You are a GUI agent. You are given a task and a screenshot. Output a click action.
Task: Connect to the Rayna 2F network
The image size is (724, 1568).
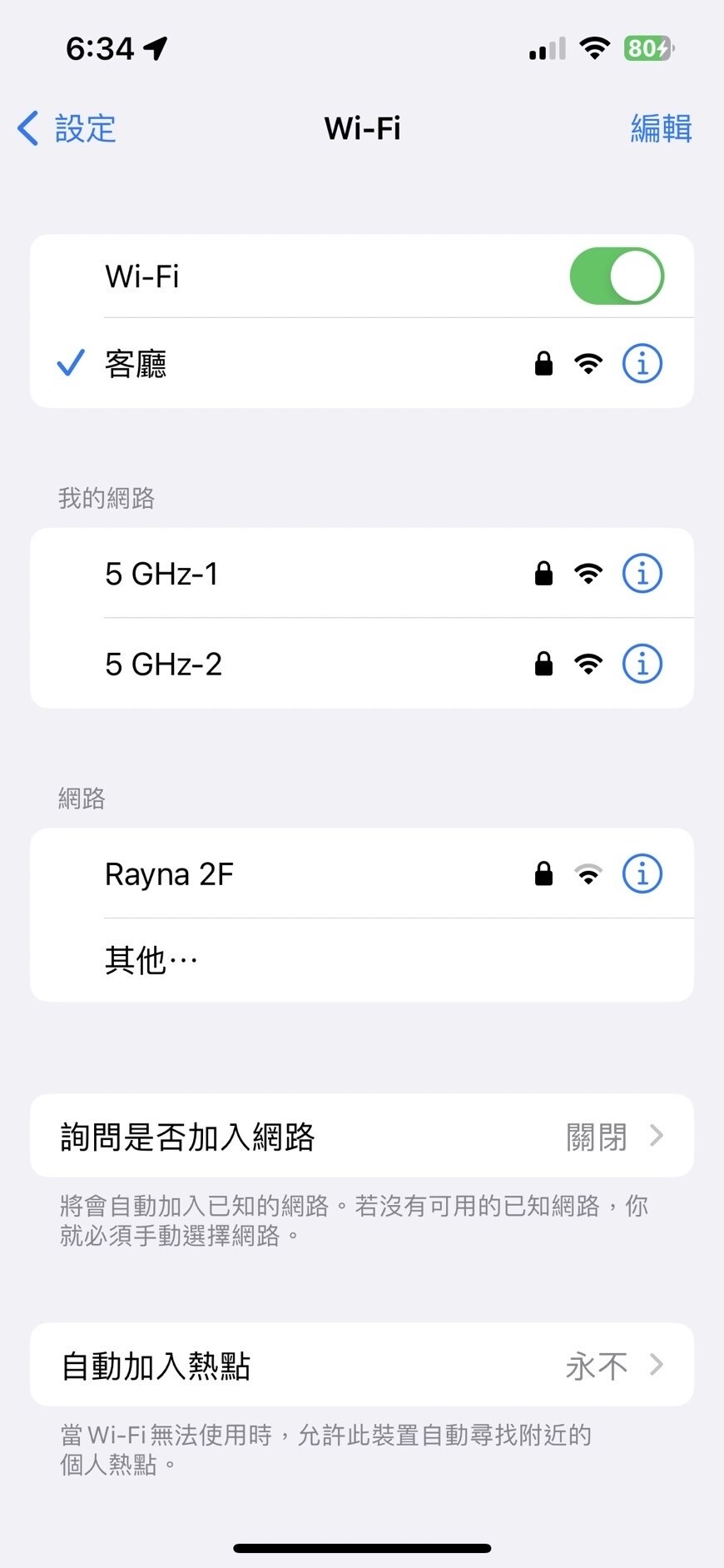(x=250, y=874)
